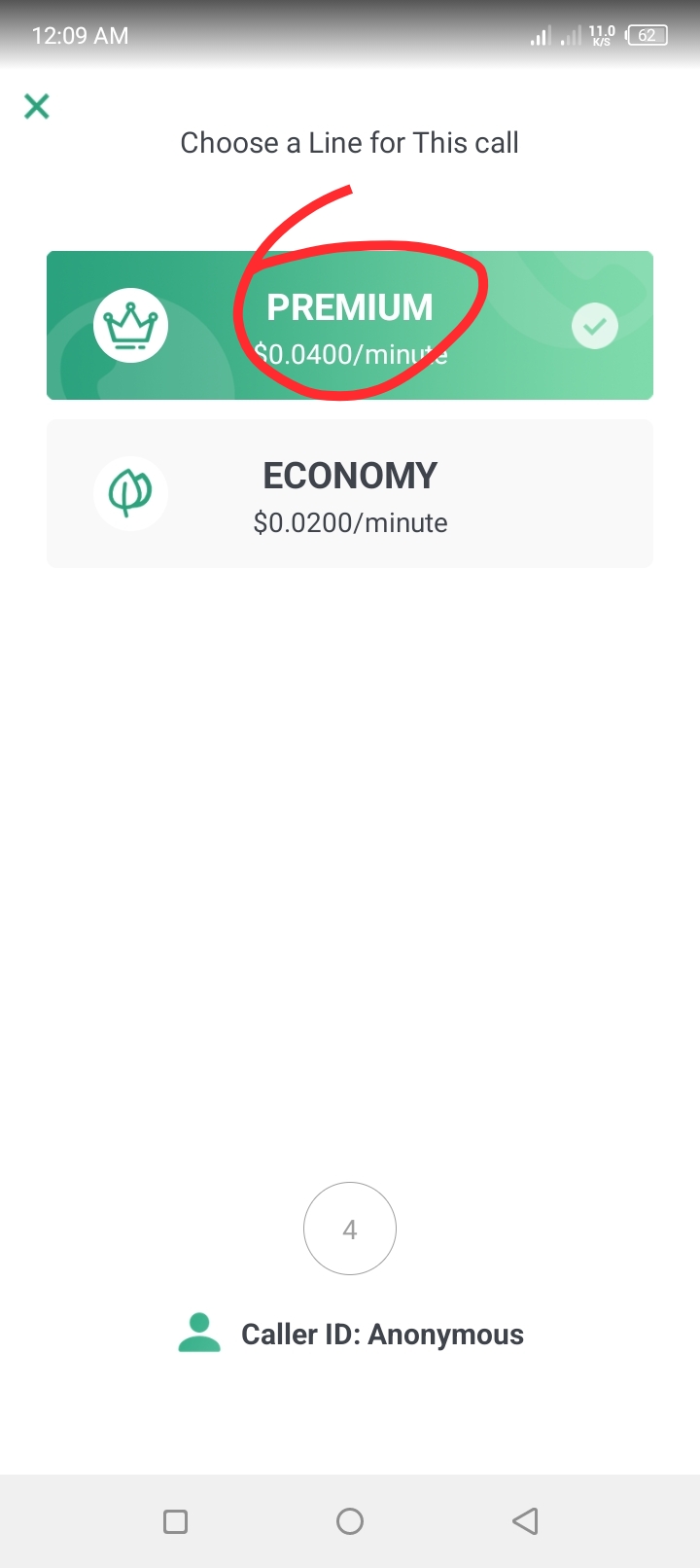Go to the home screen

point(350,1521)
